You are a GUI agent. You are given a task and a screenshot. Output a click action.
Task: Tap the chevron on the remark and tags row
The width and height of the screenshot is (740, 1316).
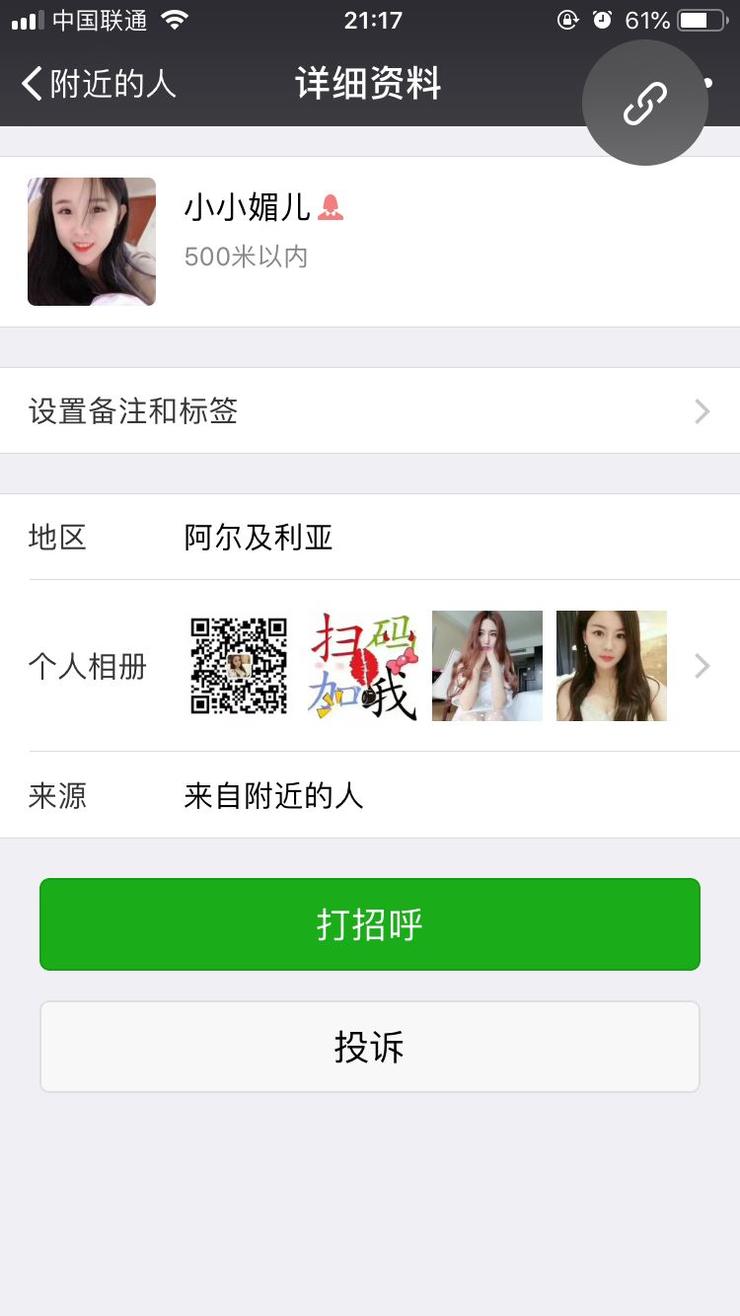coord(701,411)
